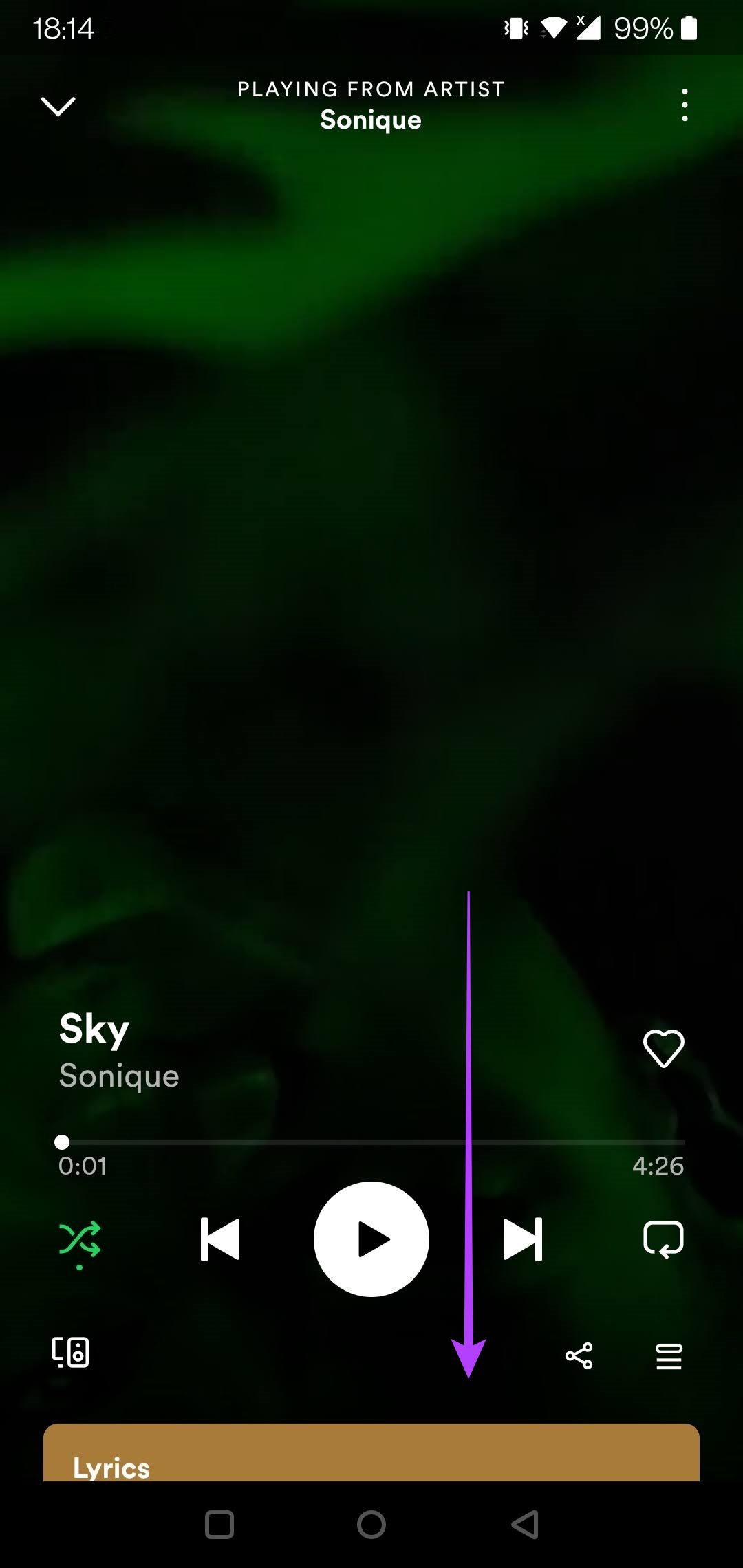The image size is (743, 1568).
Task: Tap the playback progress bar
Action: [x=371, y=1142]
